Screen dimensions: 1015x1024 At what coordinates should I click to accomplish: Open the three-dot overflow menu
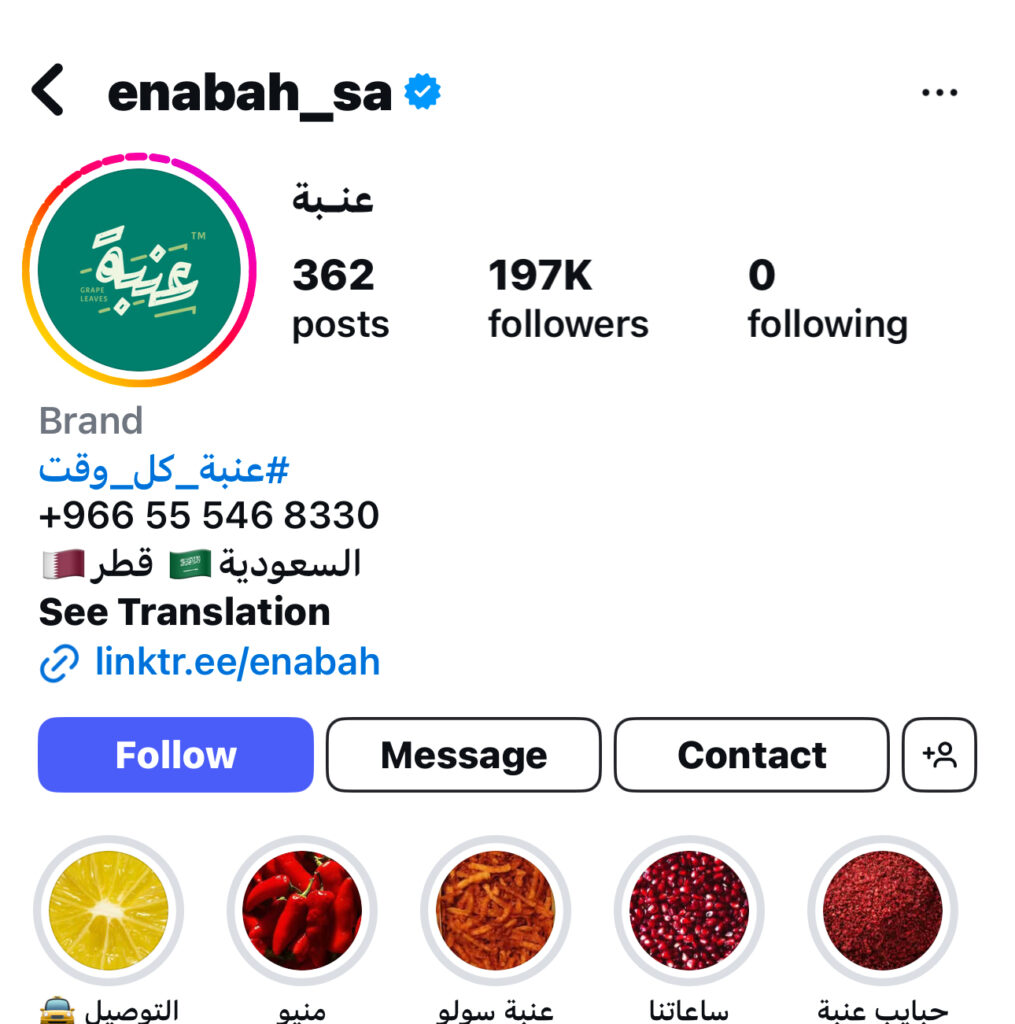click(x=938, y=93)
